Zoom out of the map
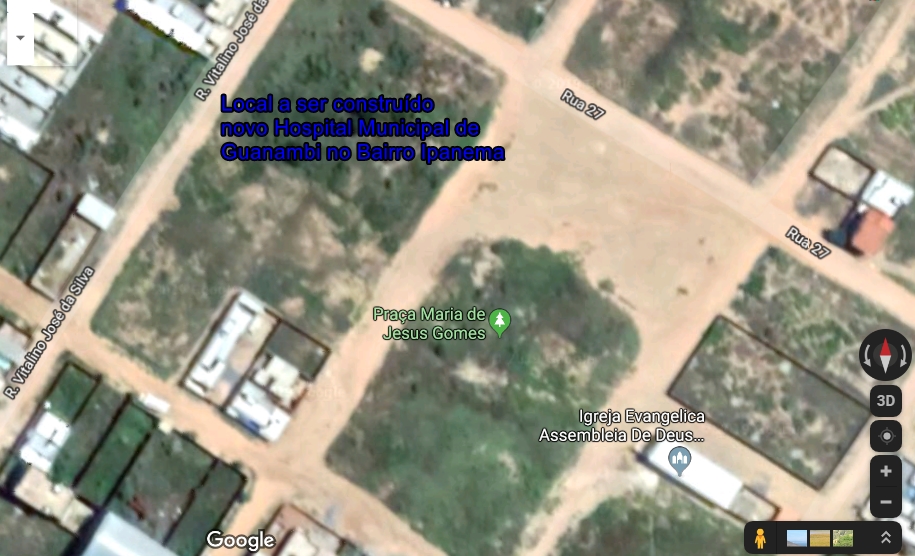Screen dimensions: 915x556 (885, 502)
